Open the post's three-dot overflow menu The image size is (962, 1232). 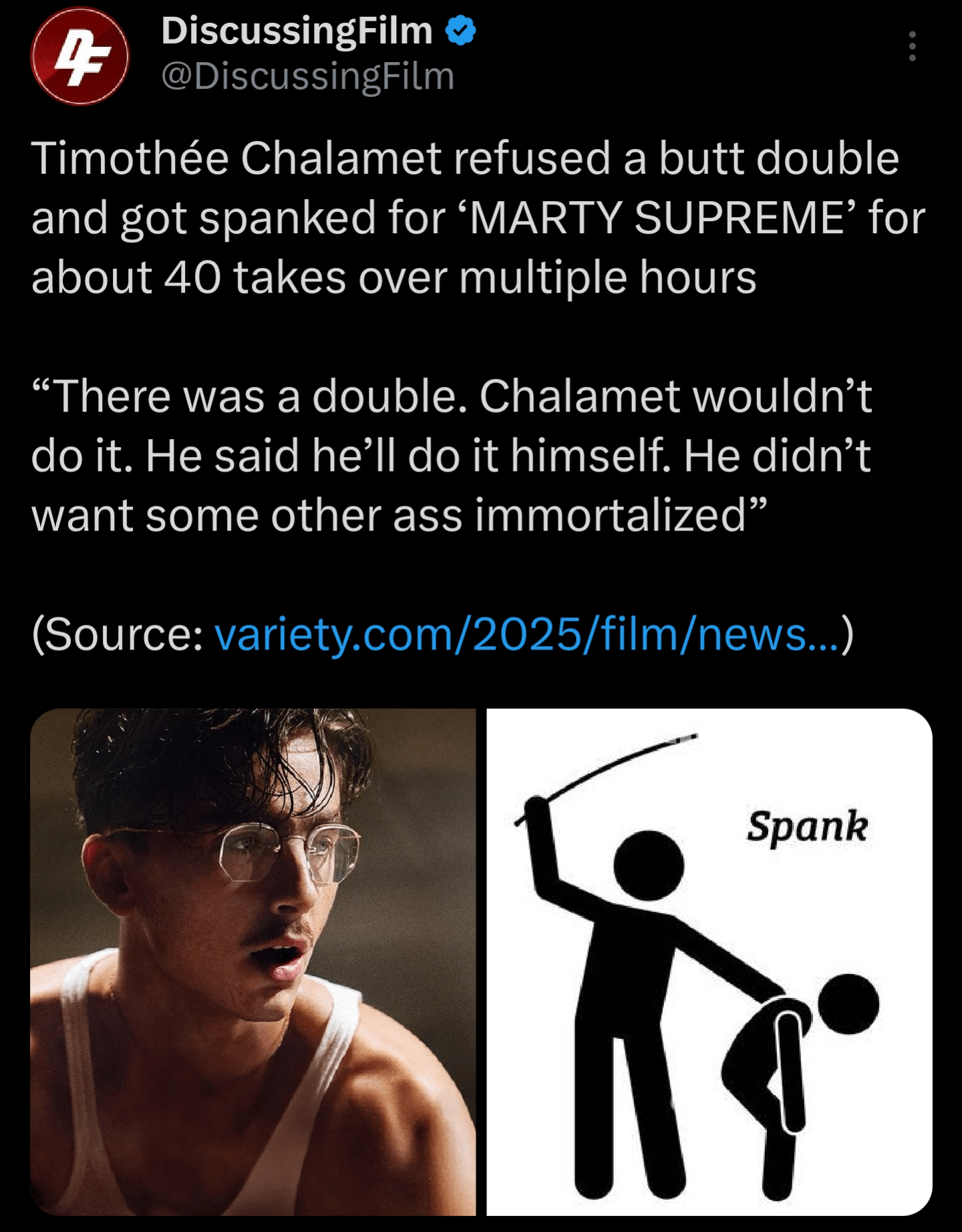(912, 47)
